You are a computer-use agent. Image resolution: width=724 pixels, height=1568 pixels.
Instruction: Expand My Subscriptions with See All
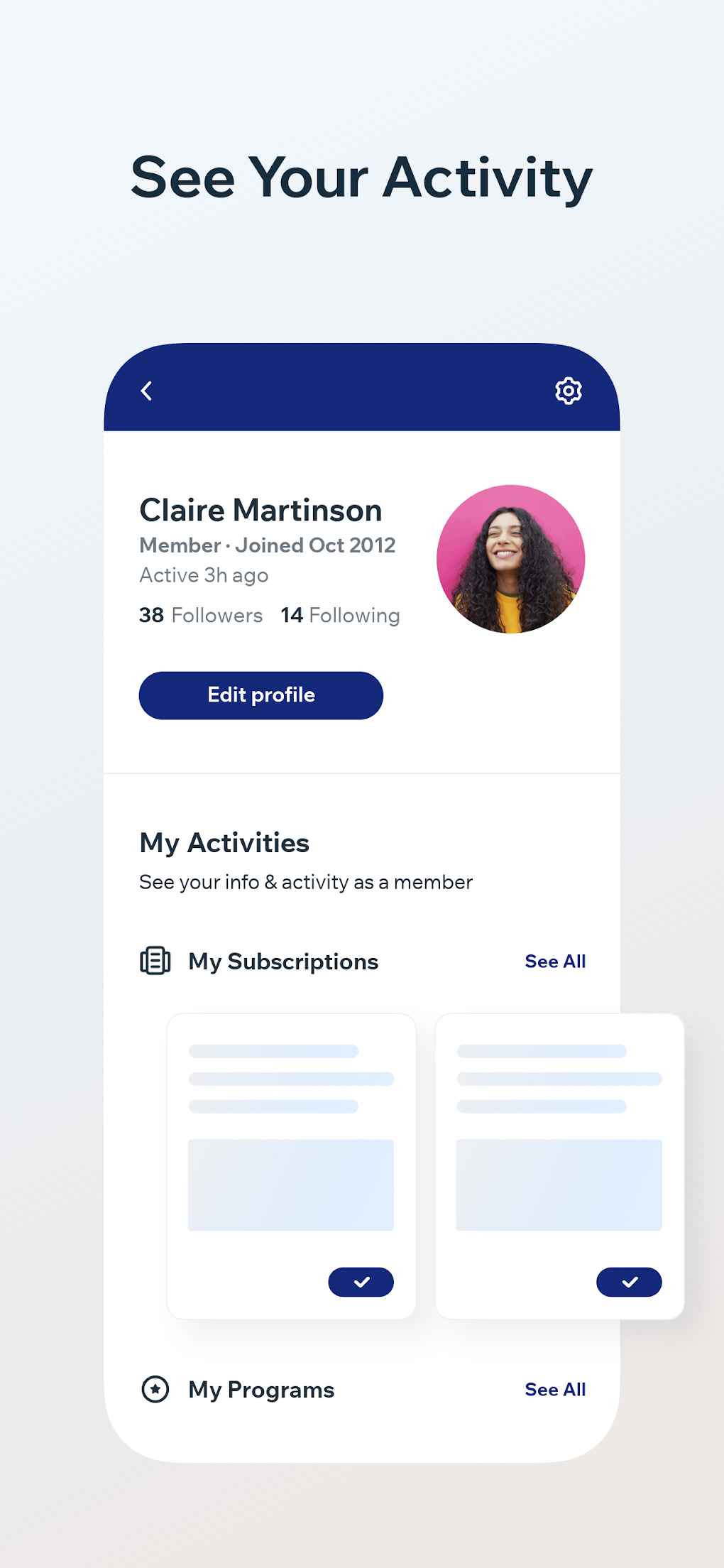[x=555, y=961]
